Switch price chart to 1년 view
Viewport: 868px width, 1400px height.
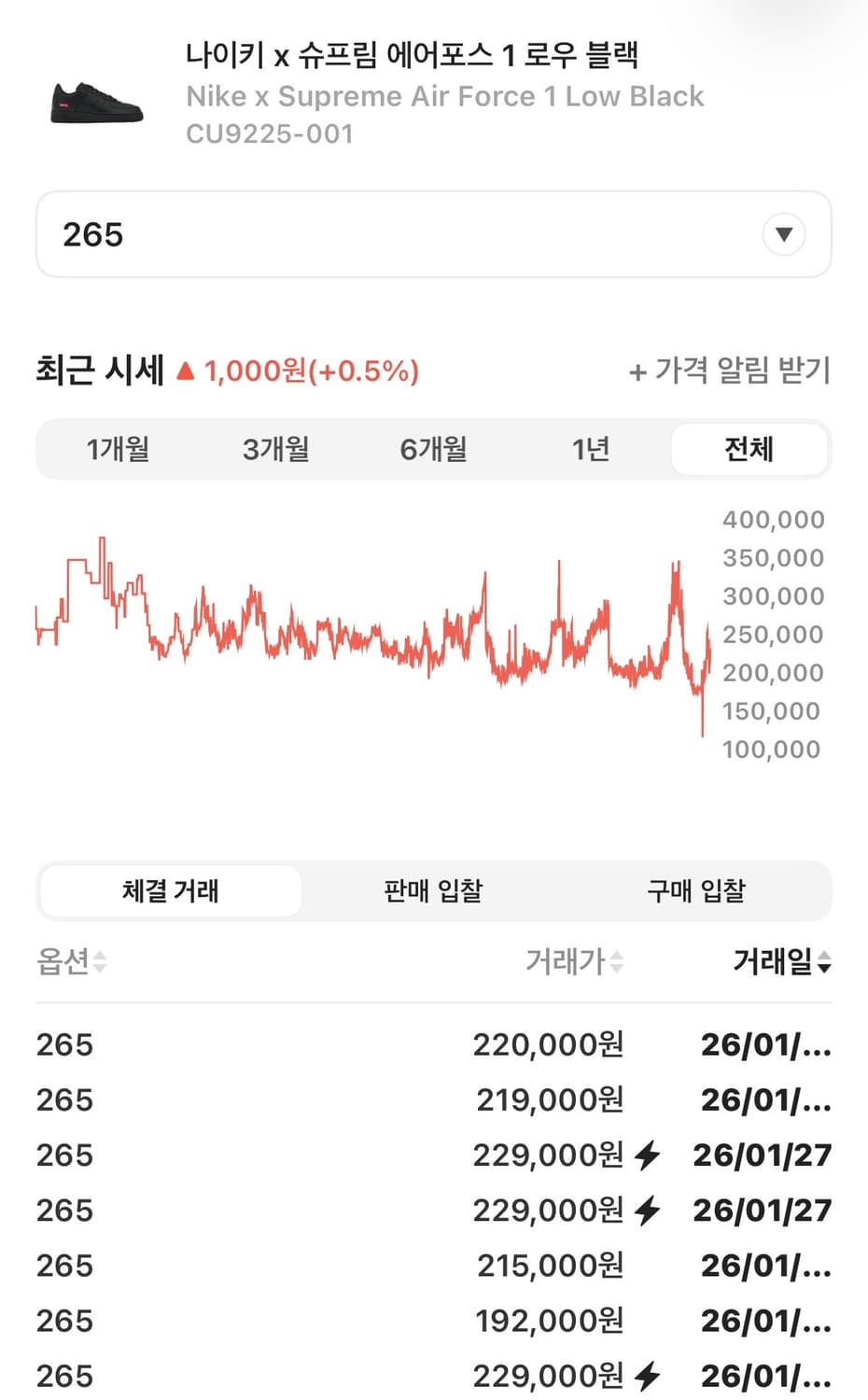coord(591,449)
